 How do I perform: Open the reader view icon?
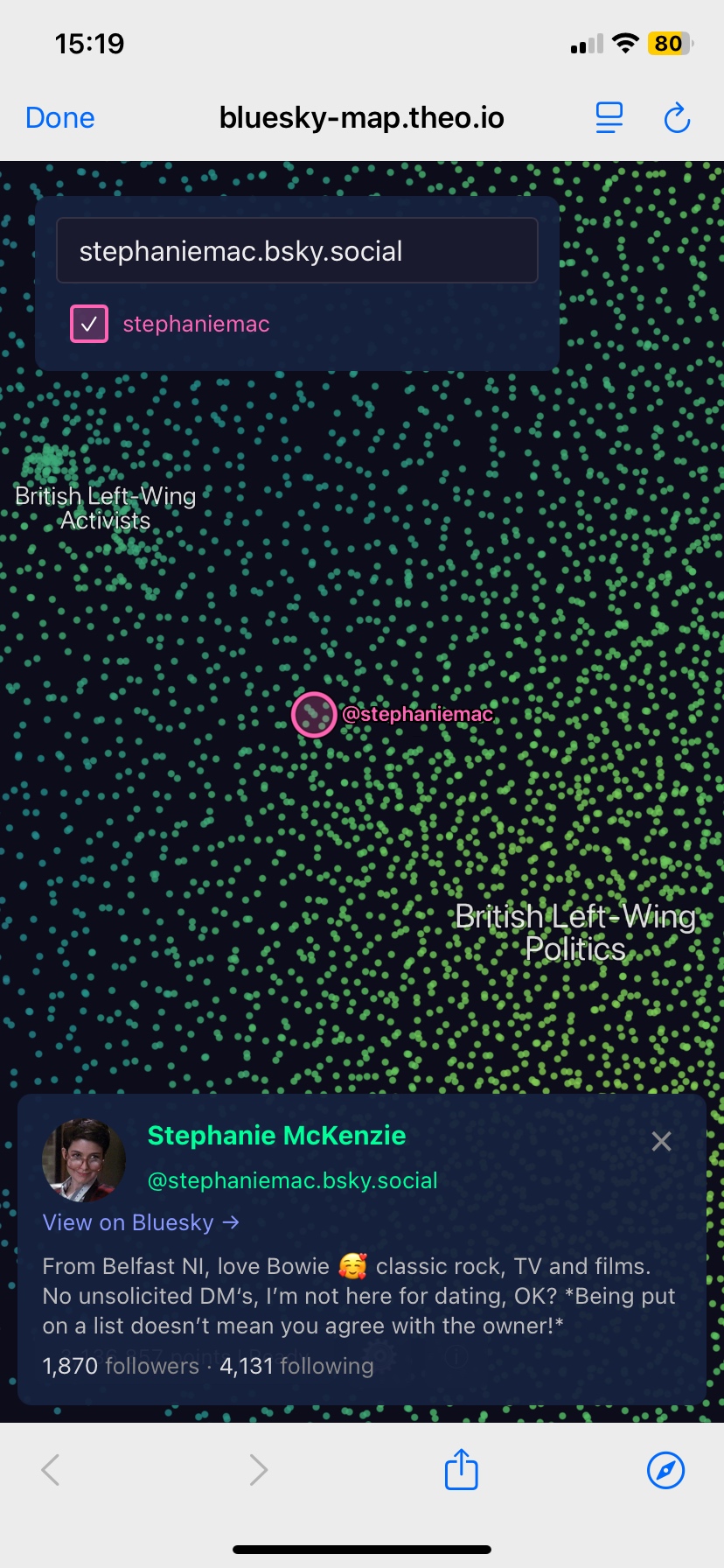tap(609, 118)
